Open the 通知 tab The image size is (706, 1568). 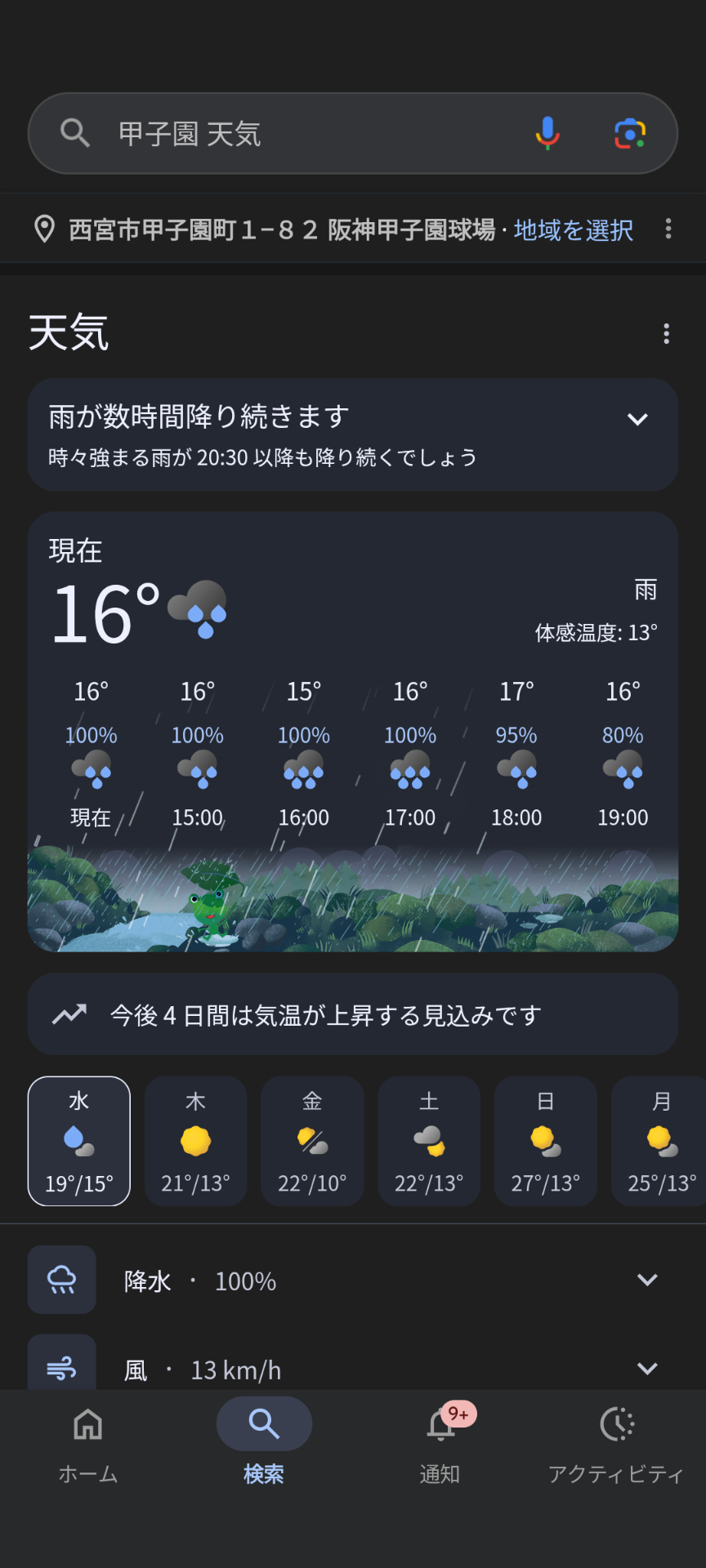tap(440, 1442)
